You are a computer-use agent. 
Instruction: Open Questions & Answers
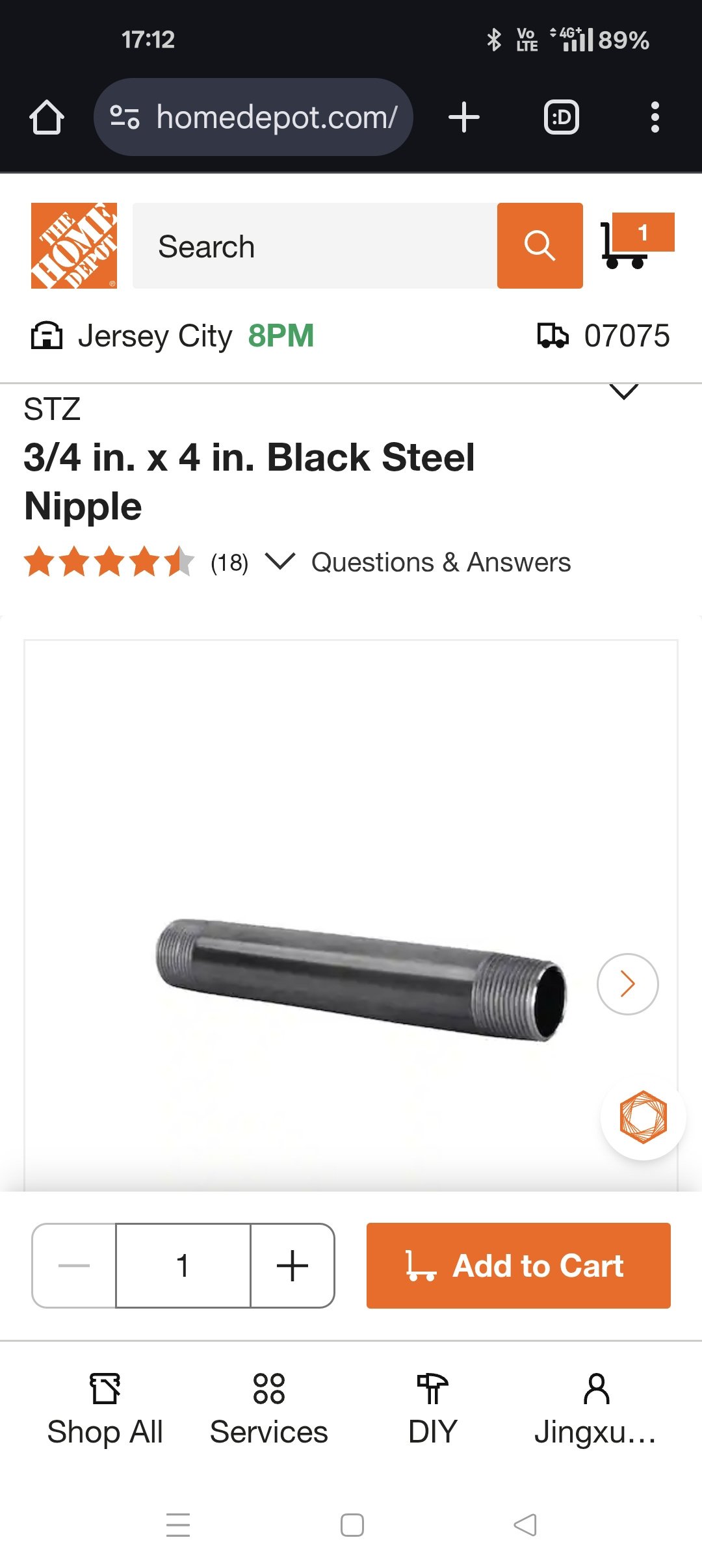pyautogui.click(x=441, y=562)
